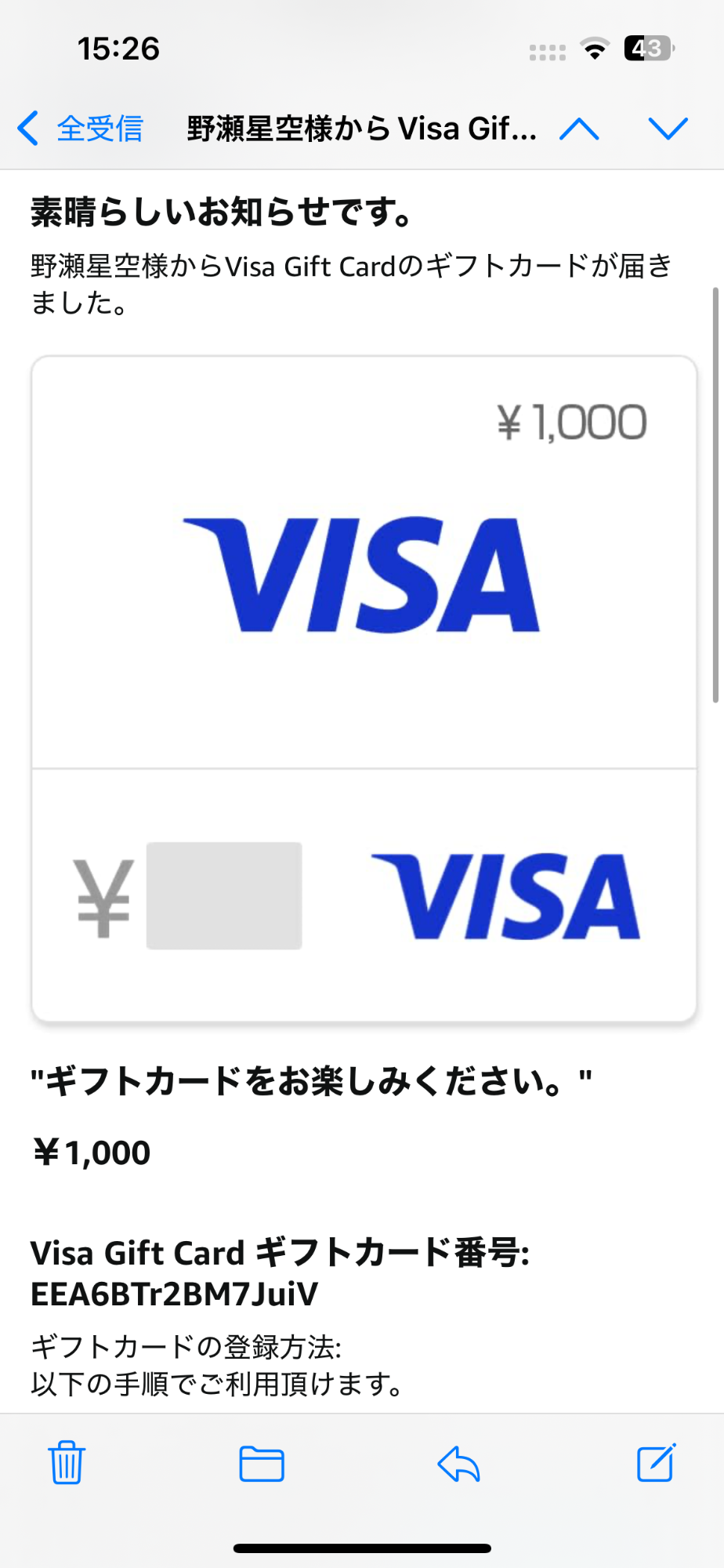Image resolution: width=724 pixels, height=1568 pixels.
Task: Delete this email with the trash icon
Action: (x=67, y=1462)
